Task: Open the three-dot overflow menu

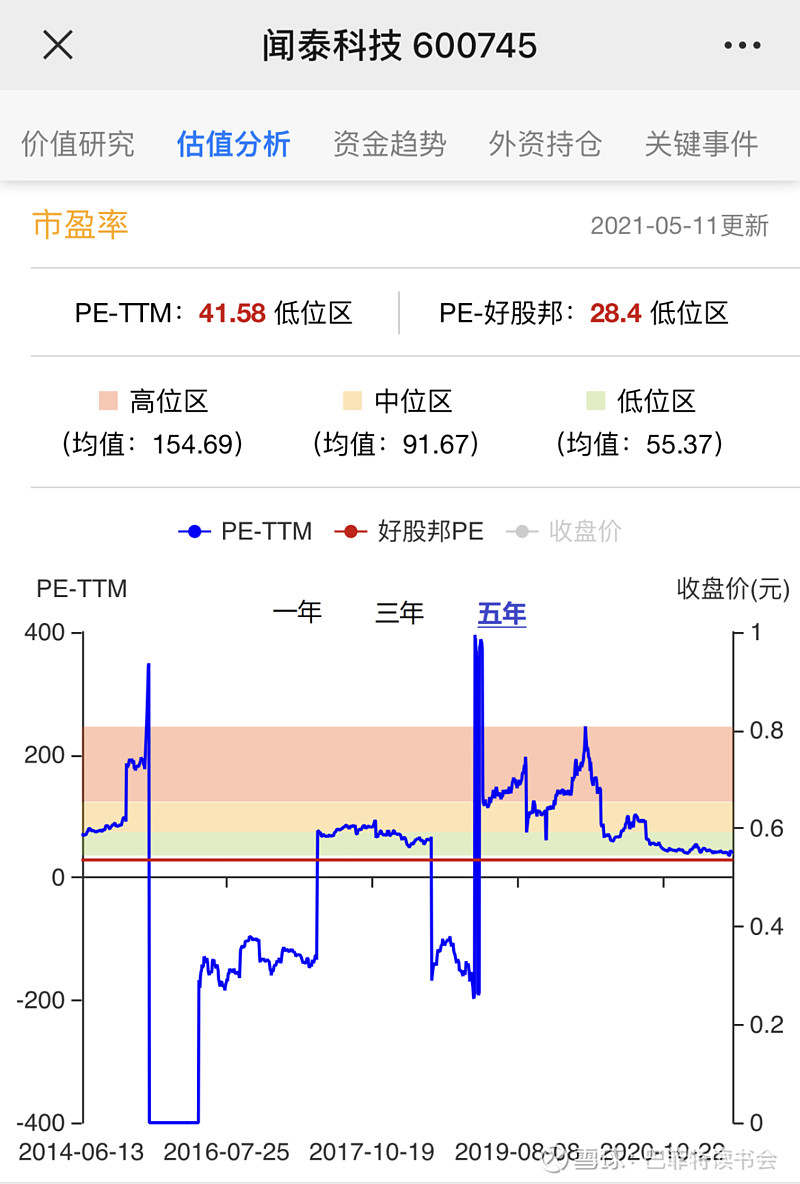Action: click(x=741, y=45)
